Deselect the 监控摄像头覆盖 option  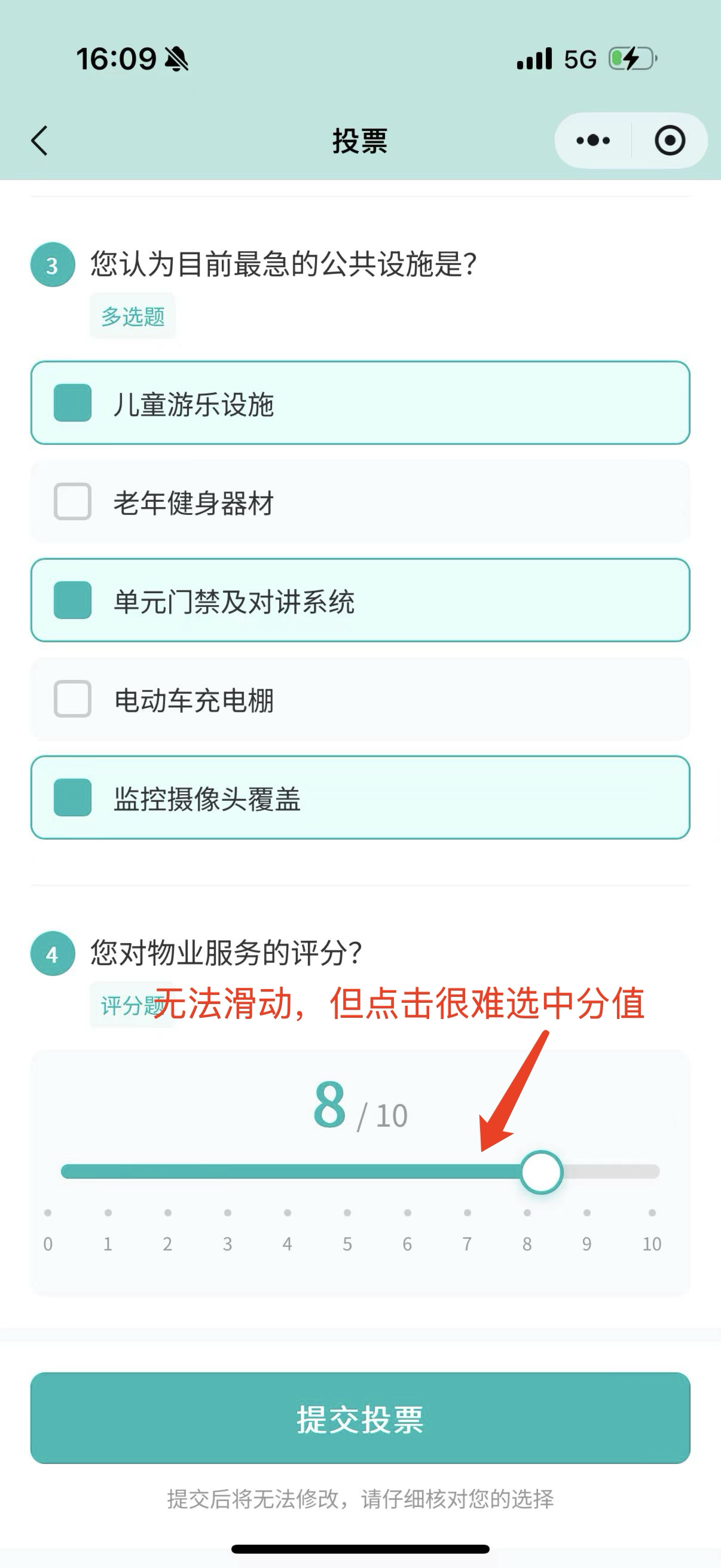pyautogui.click(x=72, y=798)
